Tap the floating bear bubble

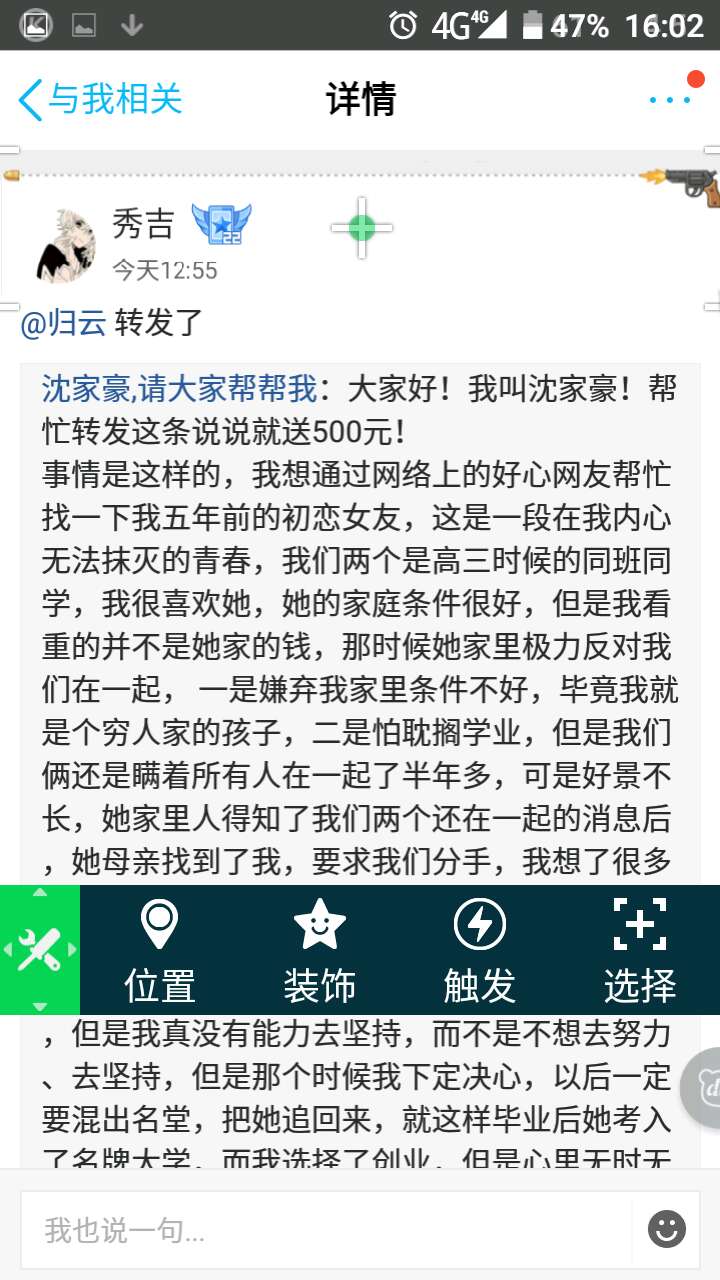(x=702, y=1087)
